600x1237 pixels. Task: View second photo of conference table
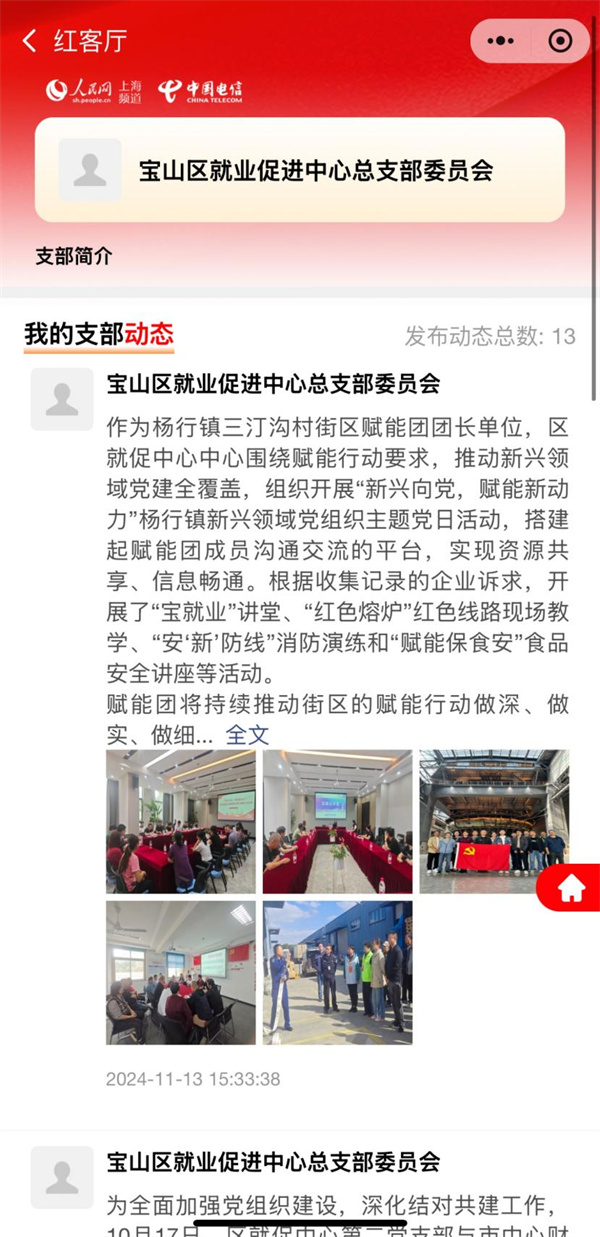click(337, 821)
